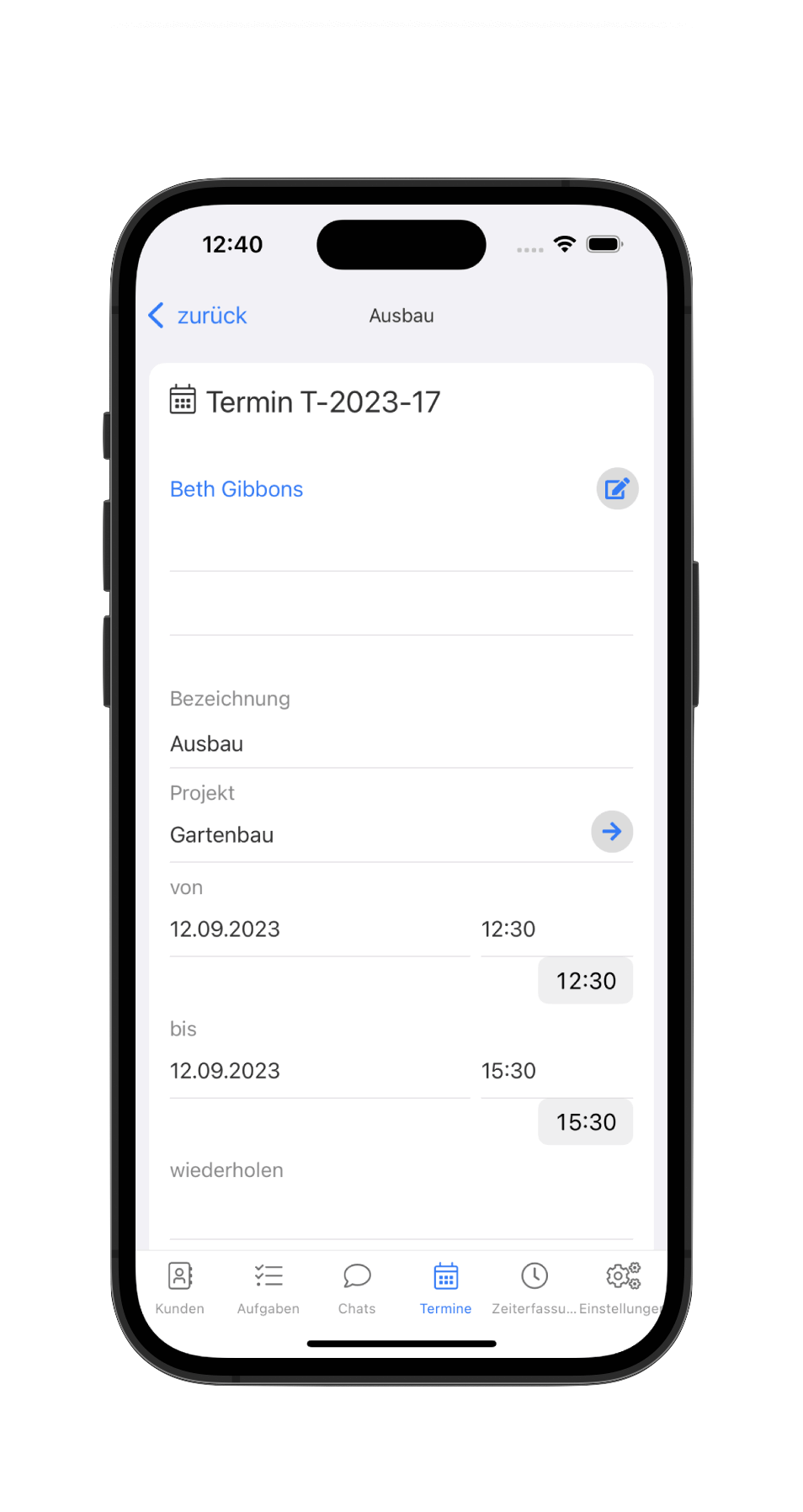Edit the Bezeichnung field Ausbau

401,744
